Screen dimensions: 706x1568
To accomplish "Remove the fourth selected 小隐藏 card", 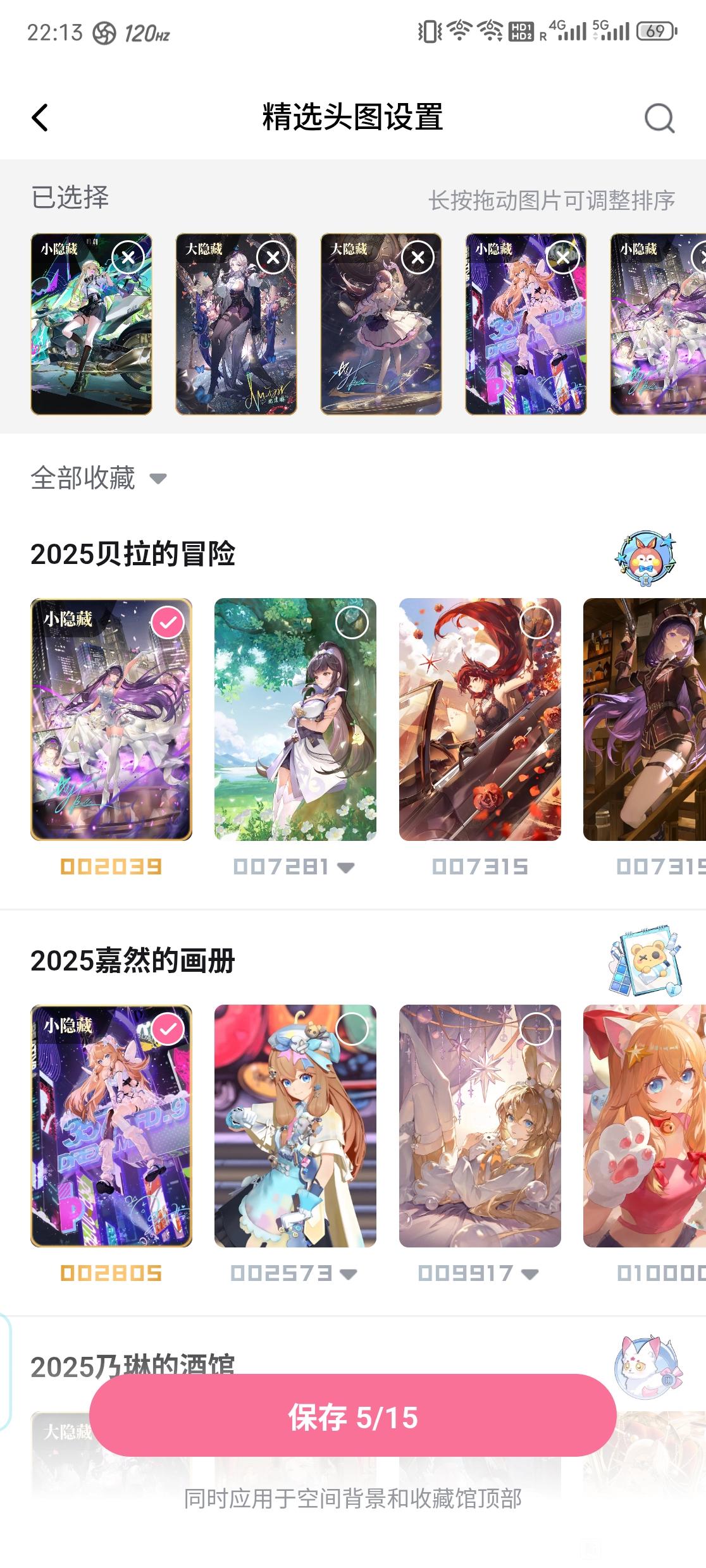I will tap(563, 257).
